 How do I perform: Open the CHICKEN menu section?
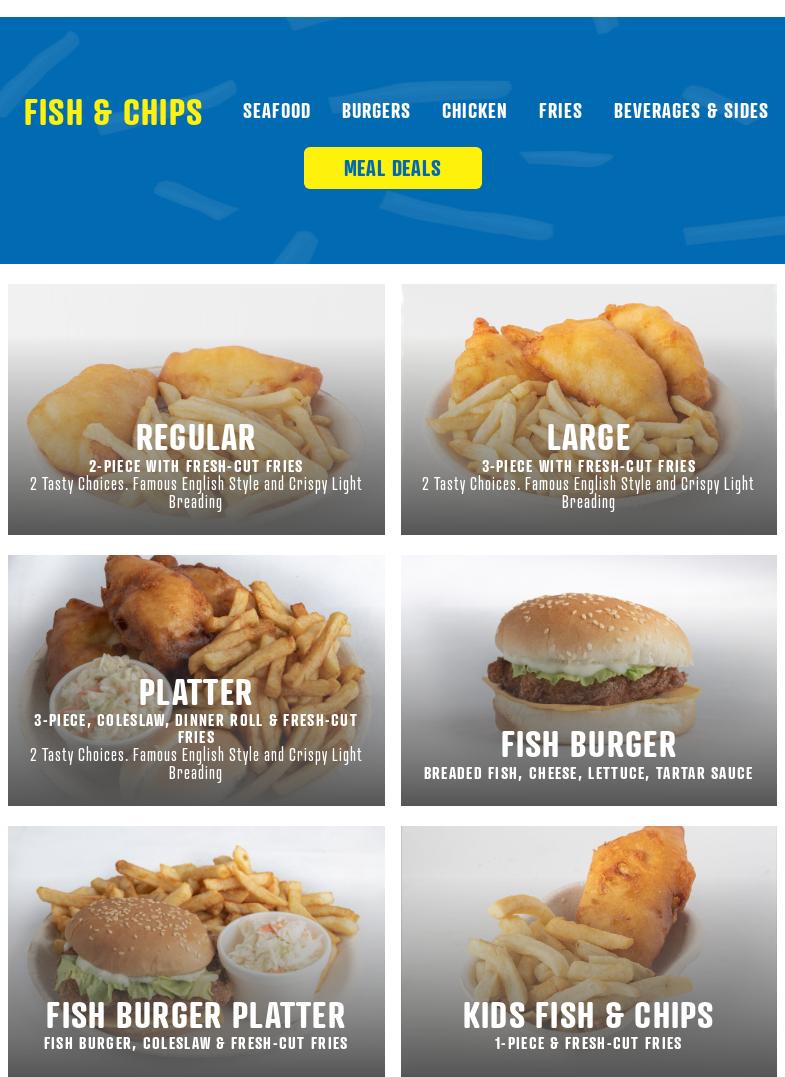coord(474,111)
